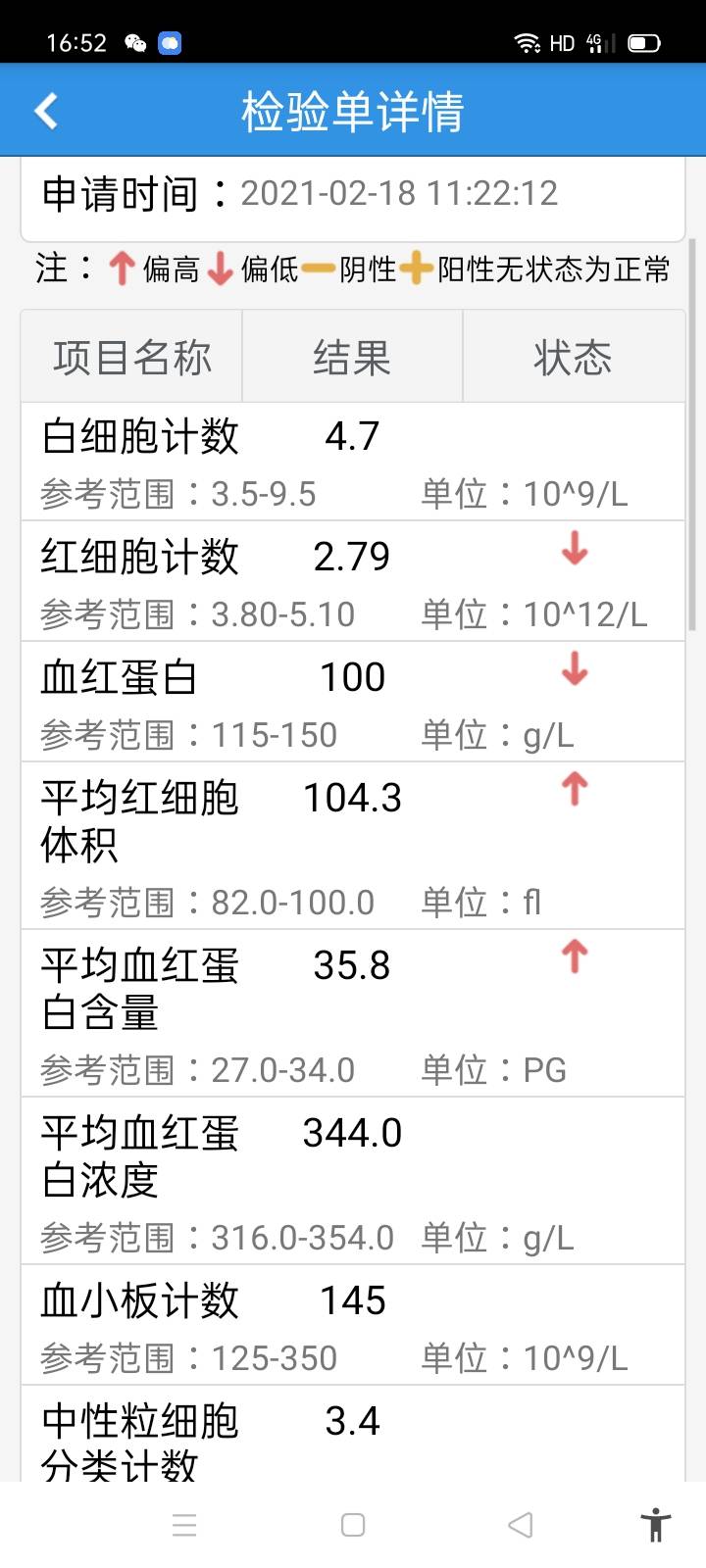This screenshot has width=706, height=1568.
Task: Tap the accessibility person icon in navigation bar
Action: tap(655, 1525)
